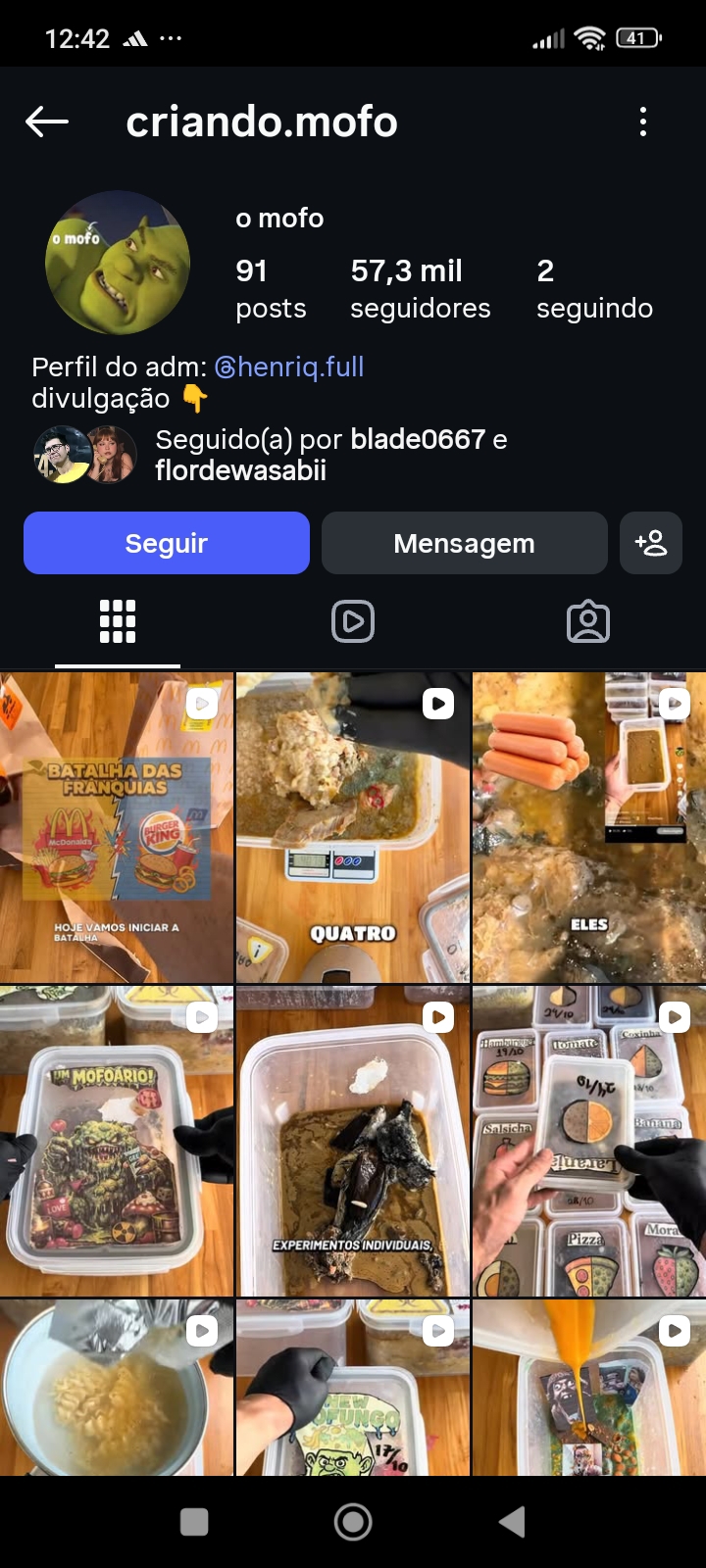Screen dimensions: 706x1568
Task: Open the seguindo list
Action: [x=594, y=288]
